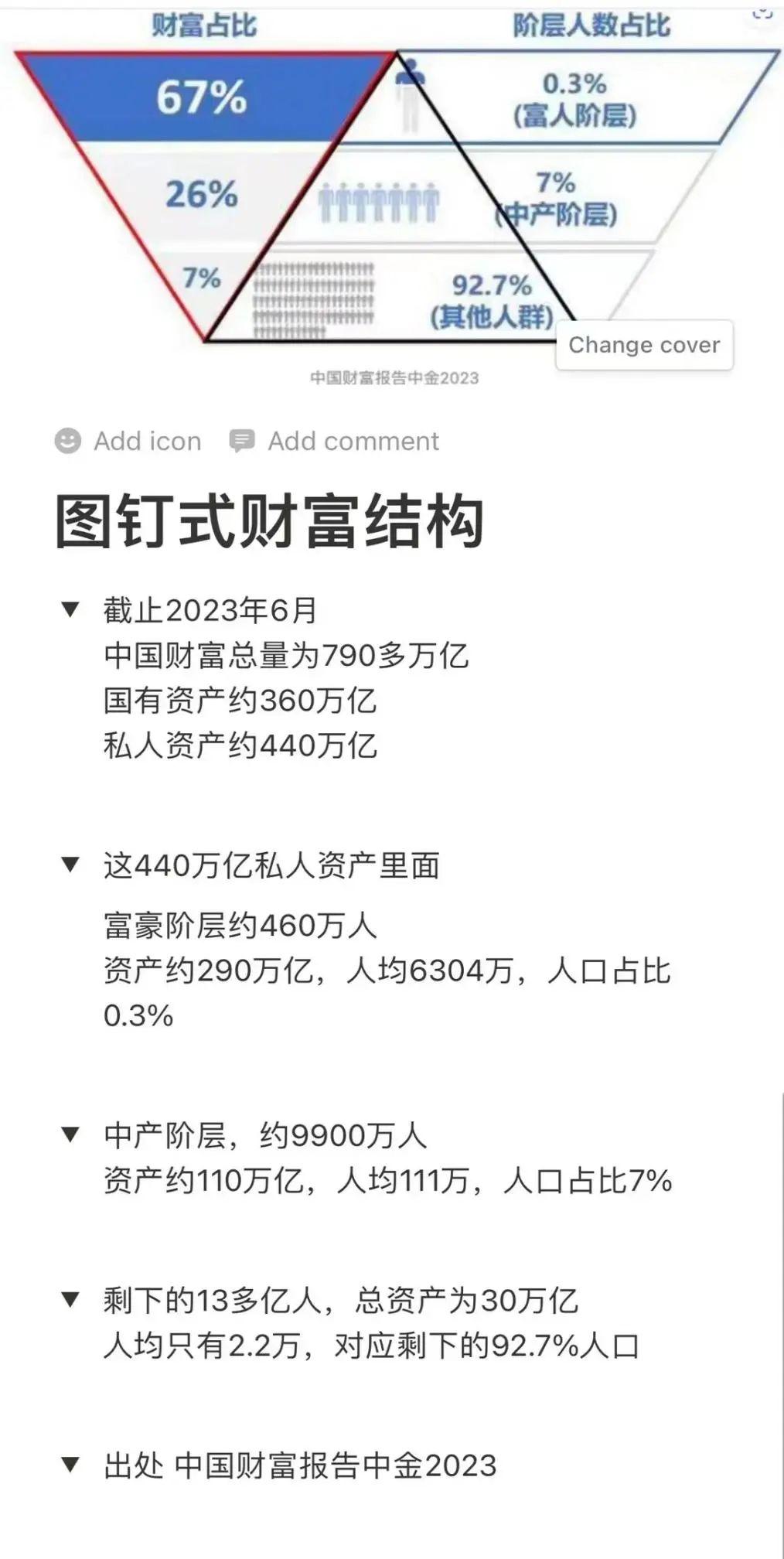
Task: Click the "67%" segment in the wealth pyramid
Action: tap(203, 97)
